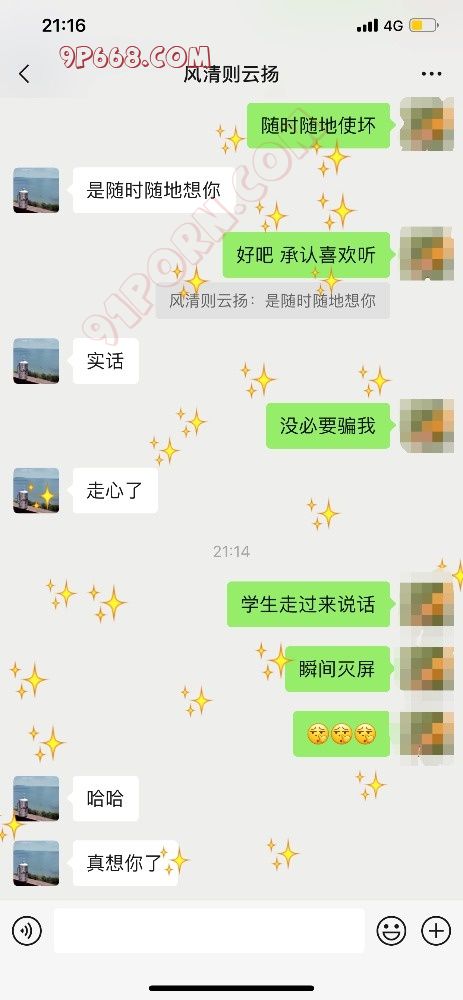
Task: Open the plus attachments menu
Action: [x=436, y=931]
